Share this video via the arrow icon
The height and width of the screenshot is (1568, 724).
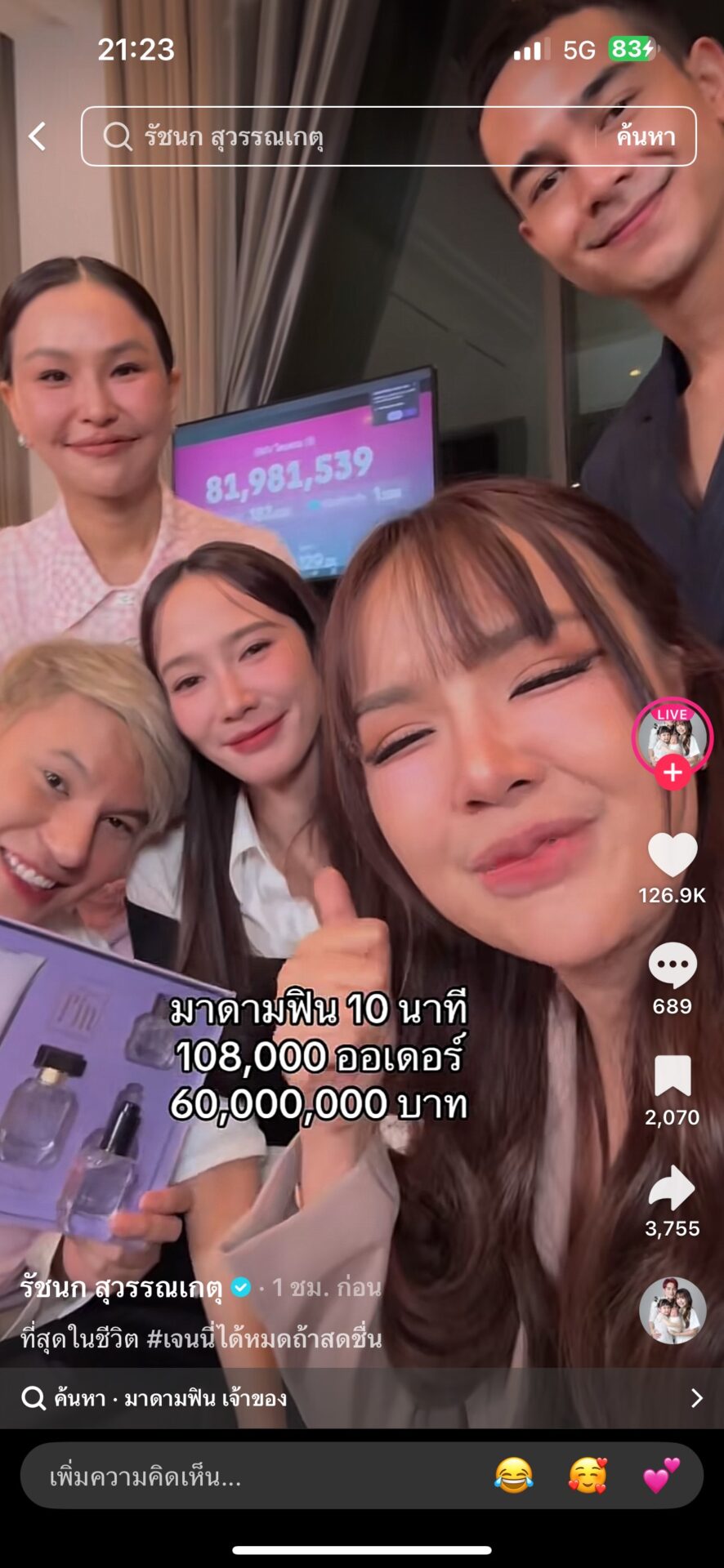point(672,1187)
